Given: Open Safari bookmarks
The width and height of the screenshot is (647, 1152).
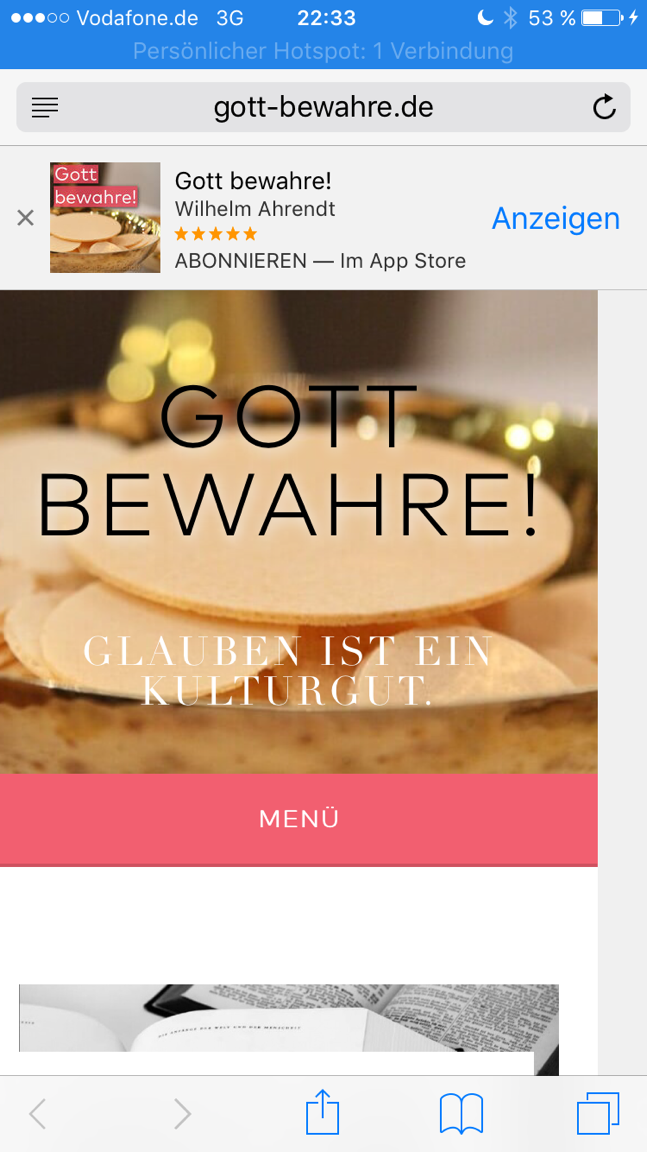Looking at the screenshot, I should point(461,1113).
